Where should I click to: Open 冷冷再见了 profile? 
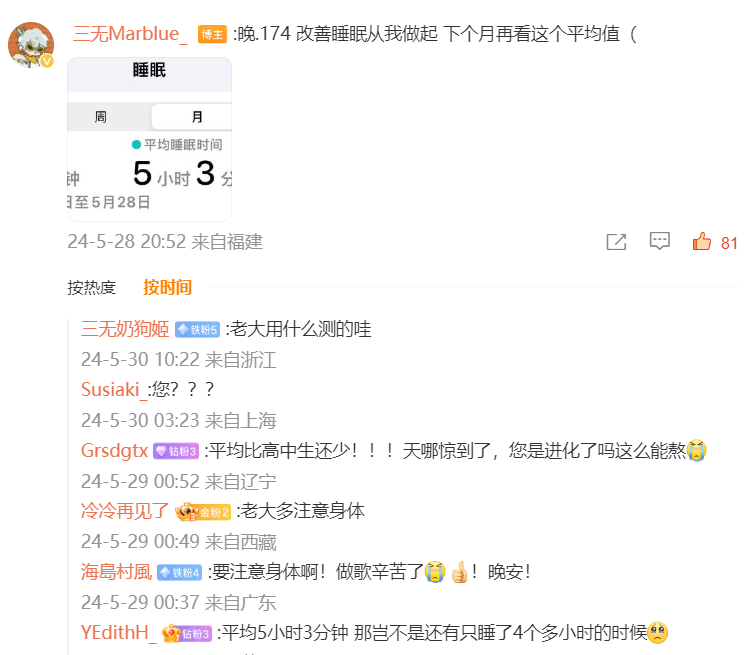(x=125, y=511)
